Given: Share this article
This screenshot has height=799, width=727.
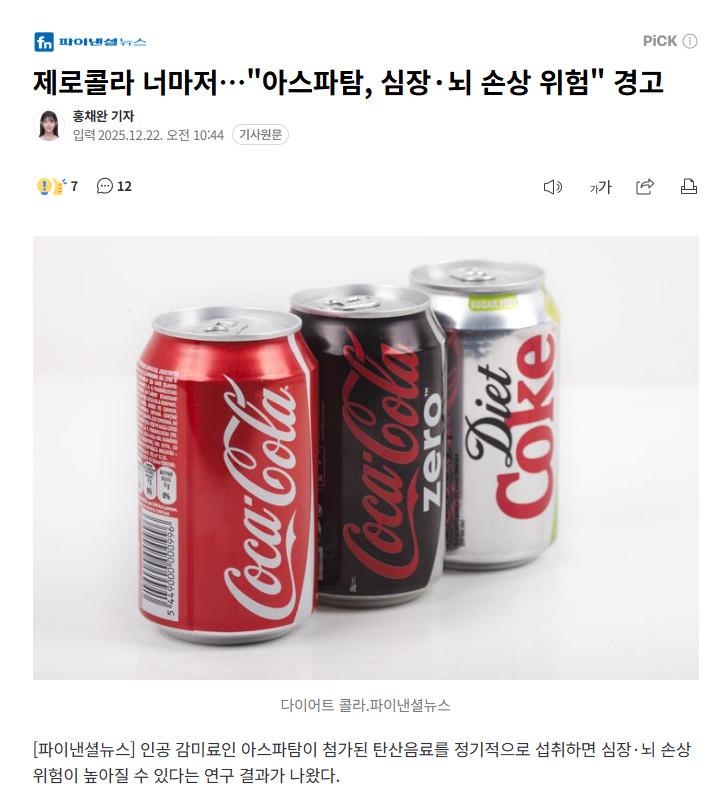Looking at the screenshot, I should 645,187.
